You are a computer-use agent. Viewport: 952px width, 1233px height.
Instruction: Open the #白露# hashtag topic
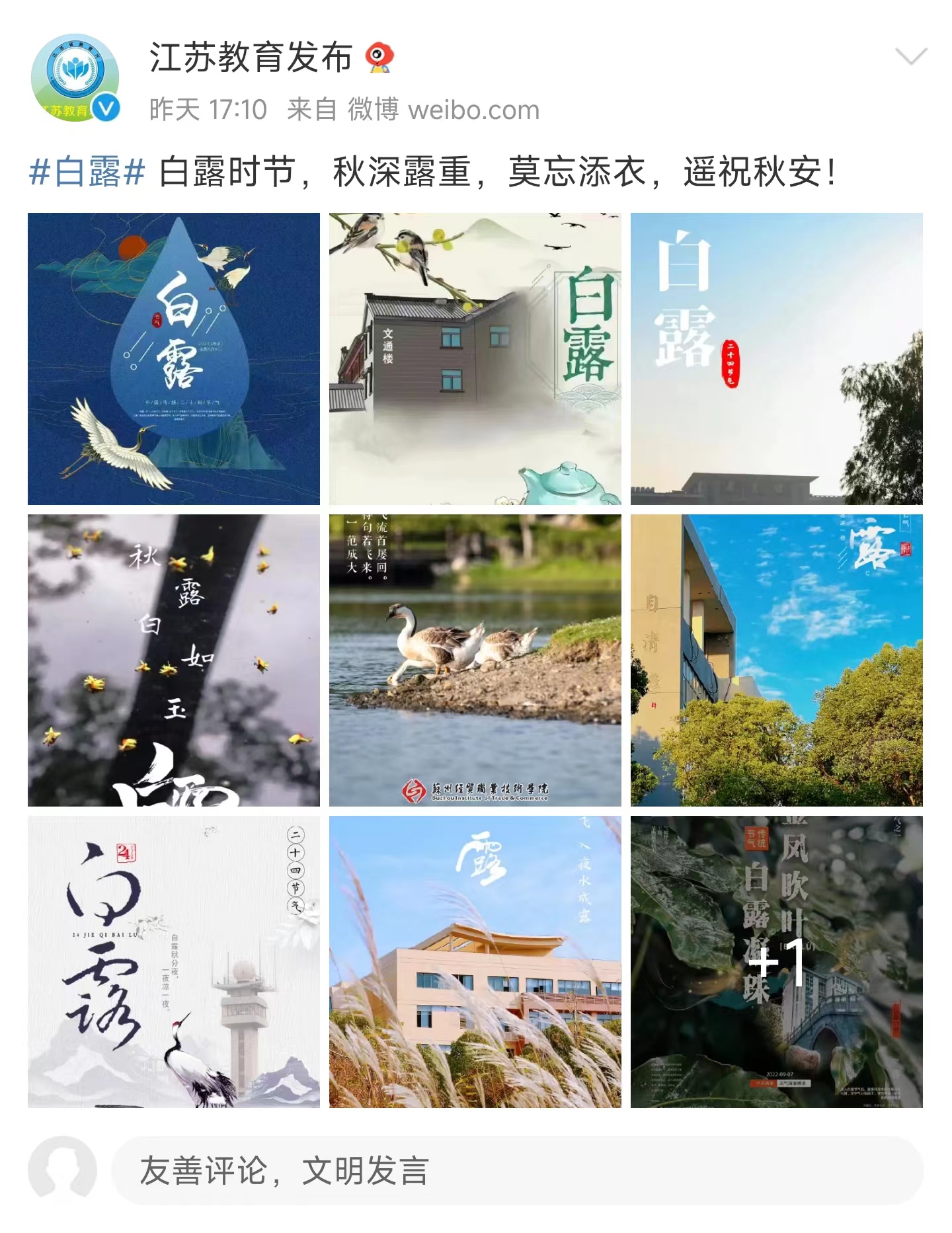click(x=87, y=173)
